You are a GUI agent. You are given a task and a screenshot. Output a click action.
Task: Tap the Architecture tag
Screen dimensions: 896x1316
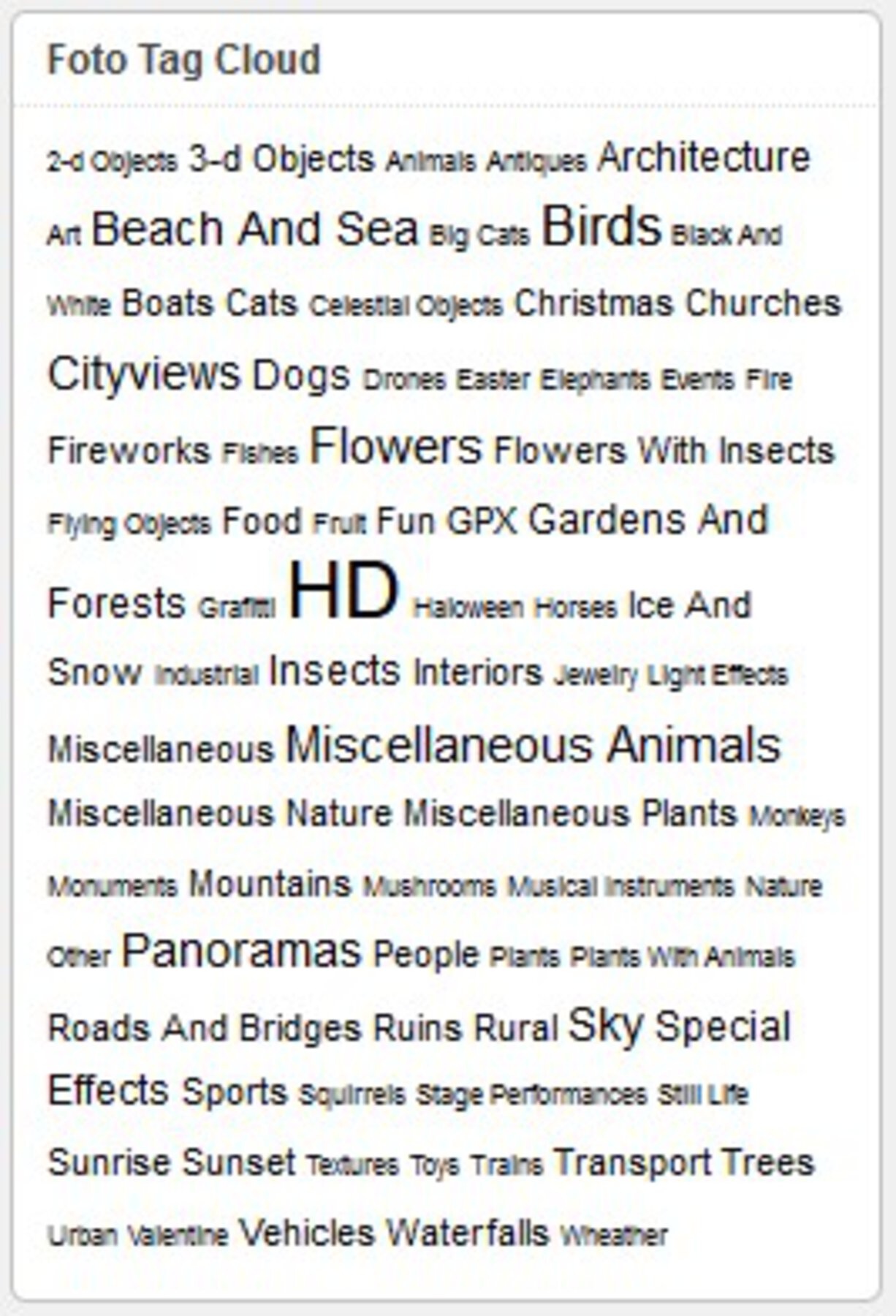point(704,158)
